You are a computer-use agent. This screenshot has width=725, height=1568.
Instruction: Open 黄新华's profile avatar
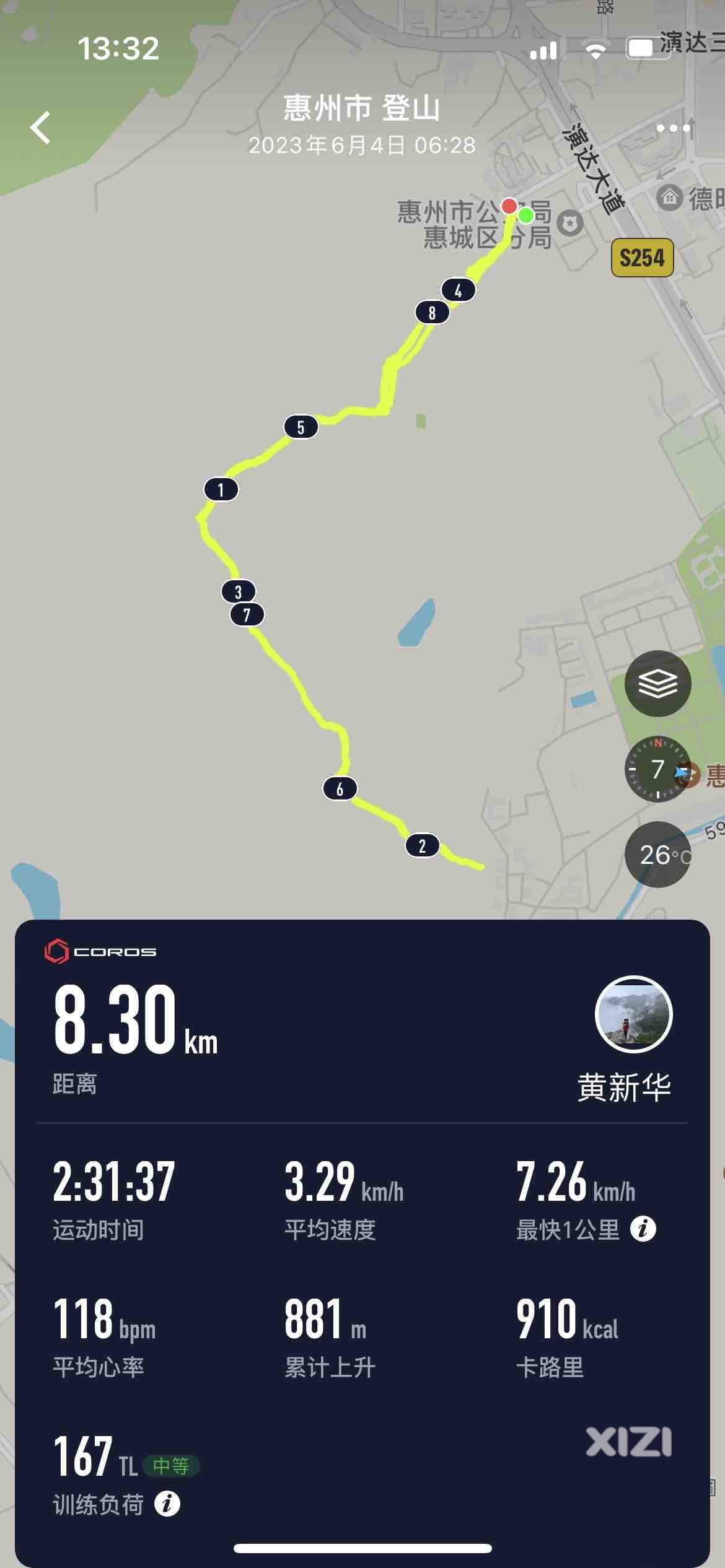click(633, 1014)
